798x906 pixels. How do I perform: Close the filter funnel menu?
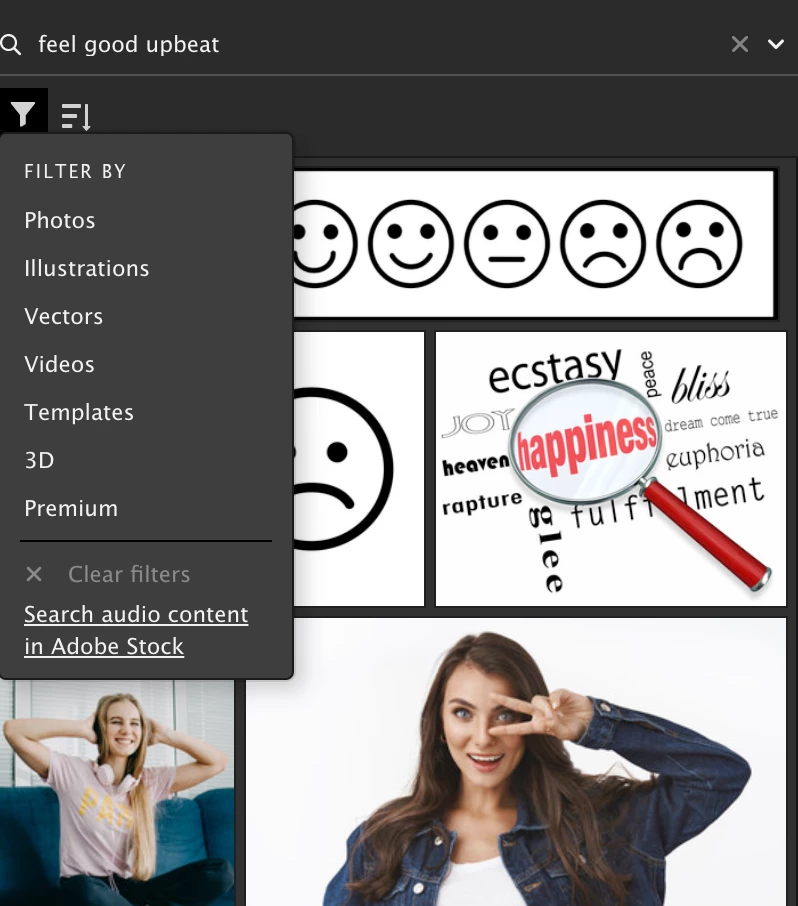coord(23,114)
